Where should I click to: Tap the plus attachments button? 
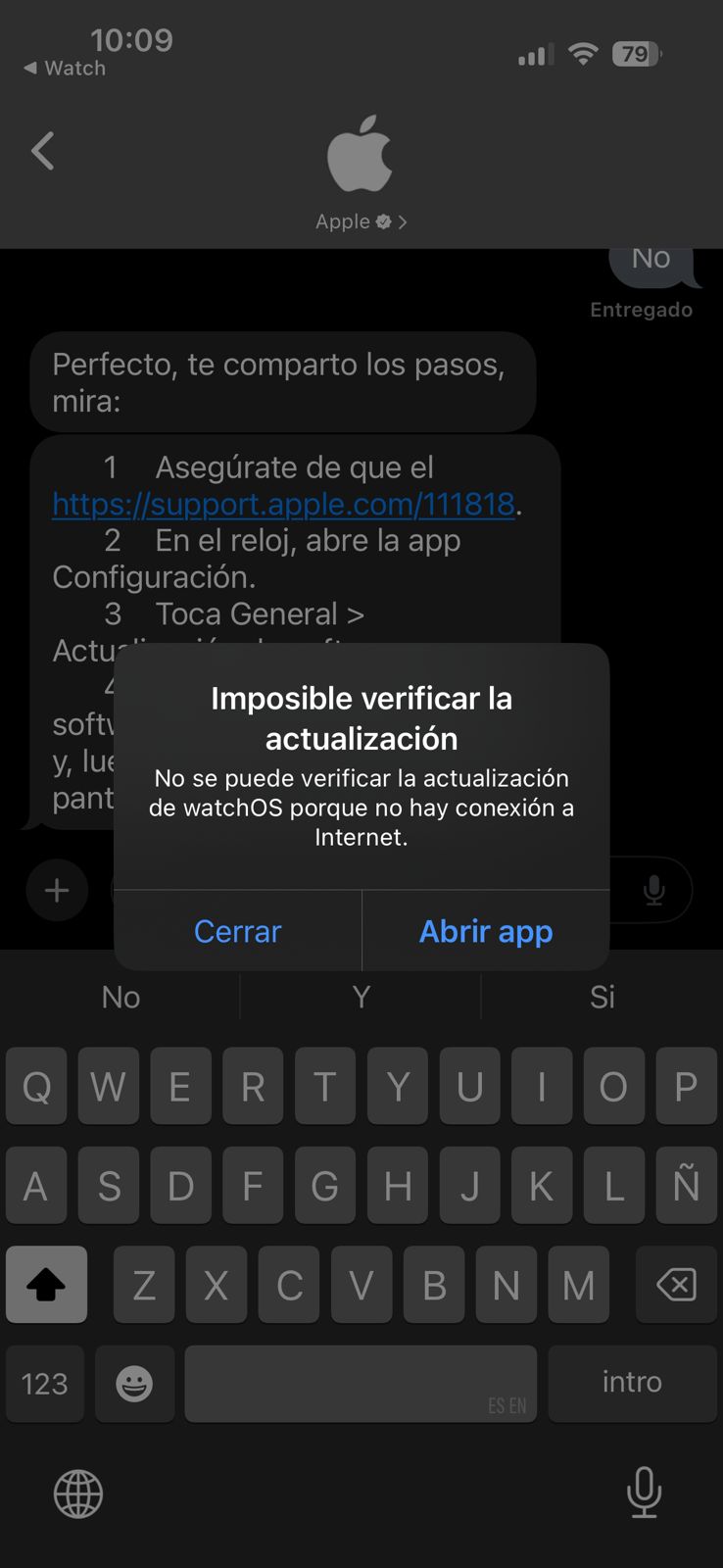[57, 890]
